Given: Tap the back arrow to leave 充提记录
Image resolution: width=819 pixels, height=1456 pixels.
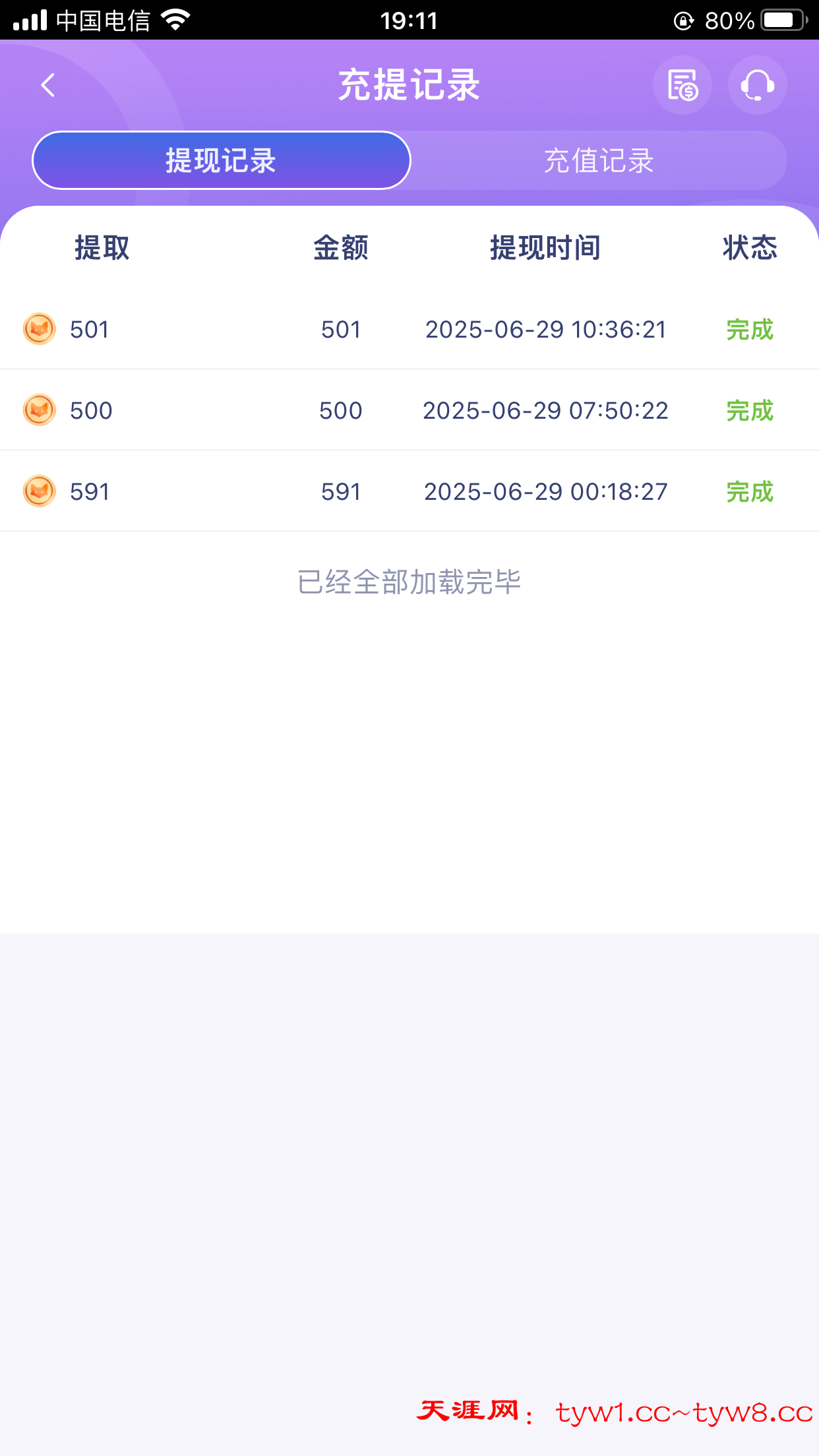Looking at the screenshot, I should coord(47,85).
